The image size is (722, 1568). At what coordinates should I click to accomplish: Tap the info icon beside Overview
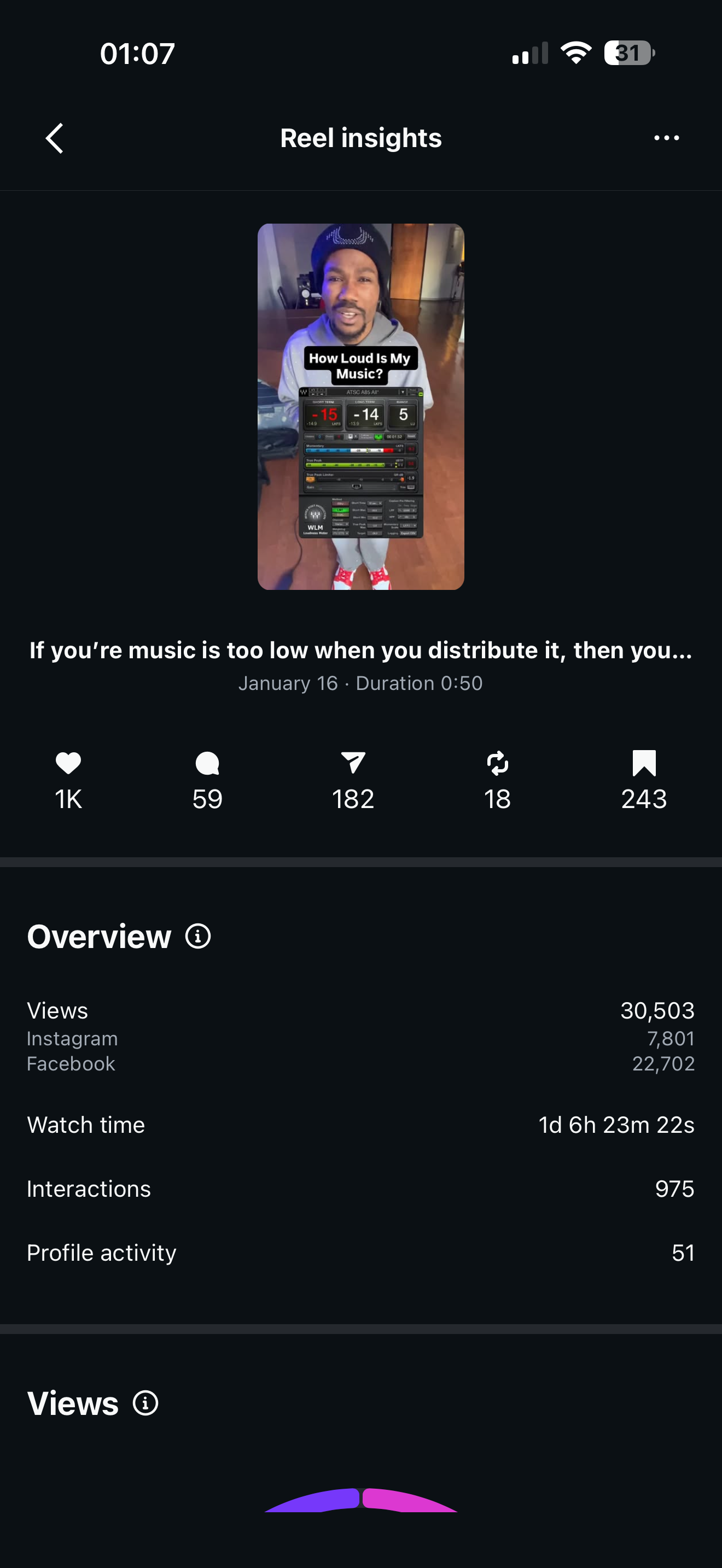[198, 936]
